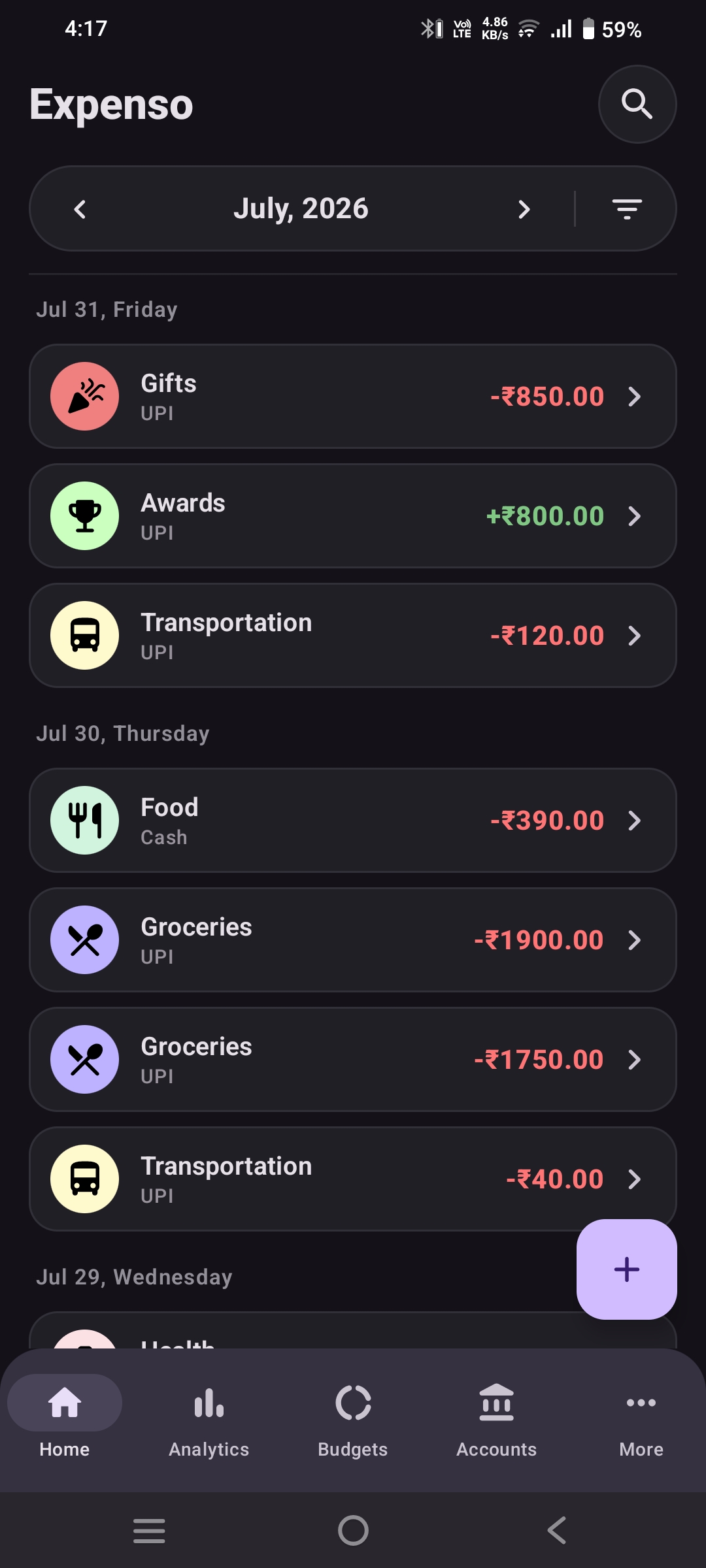This screenshot has height=1568, width=706.
Task: Open the Groceries -₹1750.00 transaction
Action: (353, 1060)
